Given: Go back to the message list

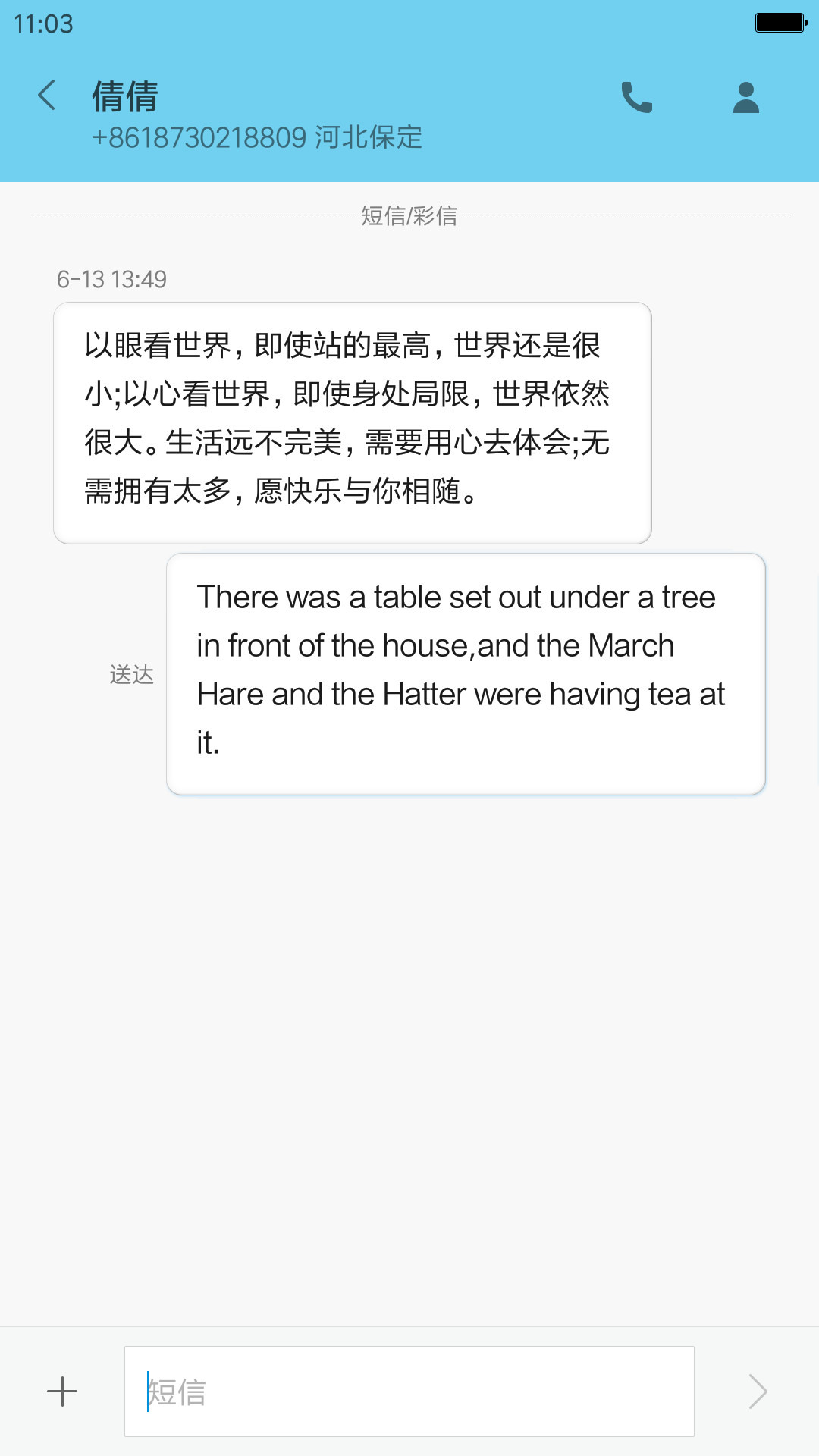Looking at the screenshot, I should point(47,96).
